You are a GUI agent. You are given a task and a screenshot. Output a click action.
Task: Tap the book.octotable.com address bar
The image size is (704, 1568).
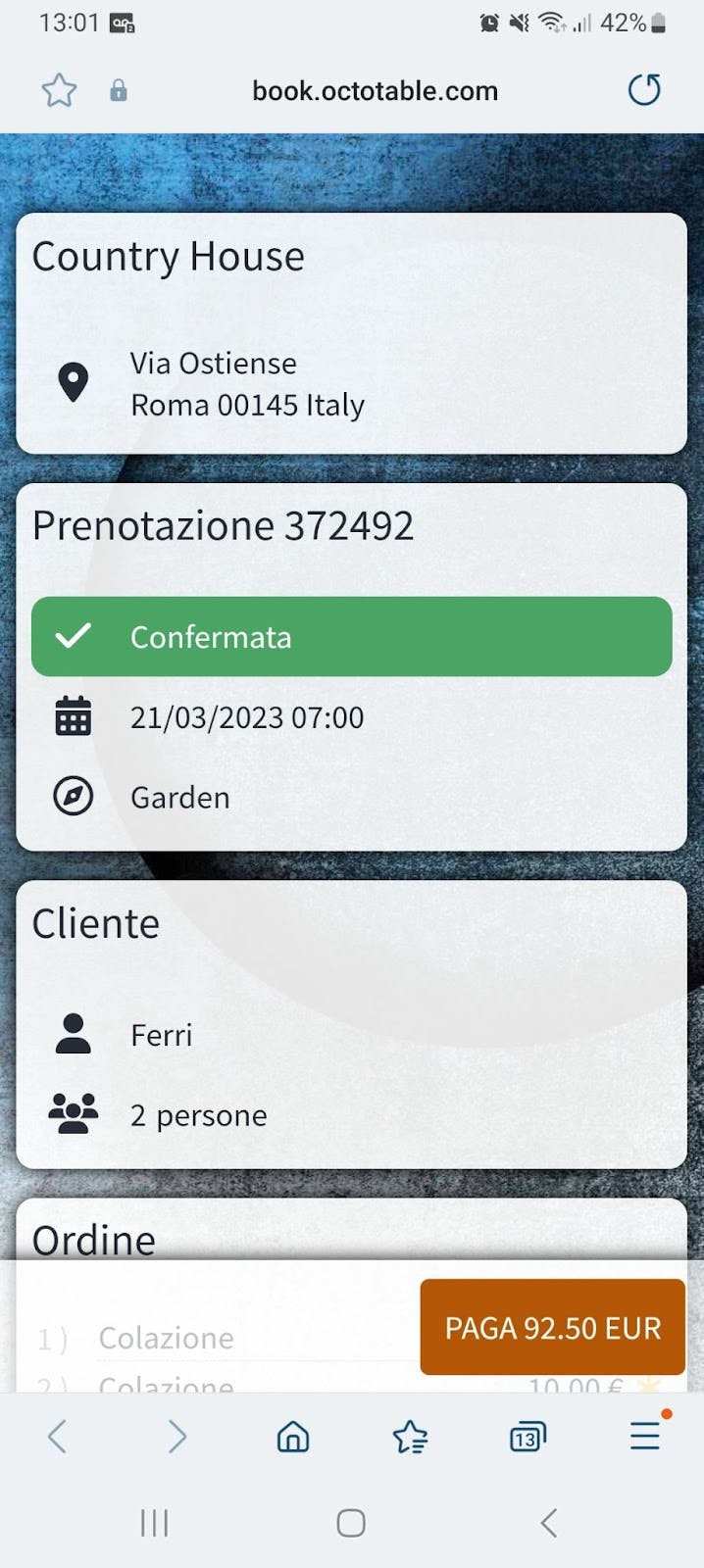375,91
